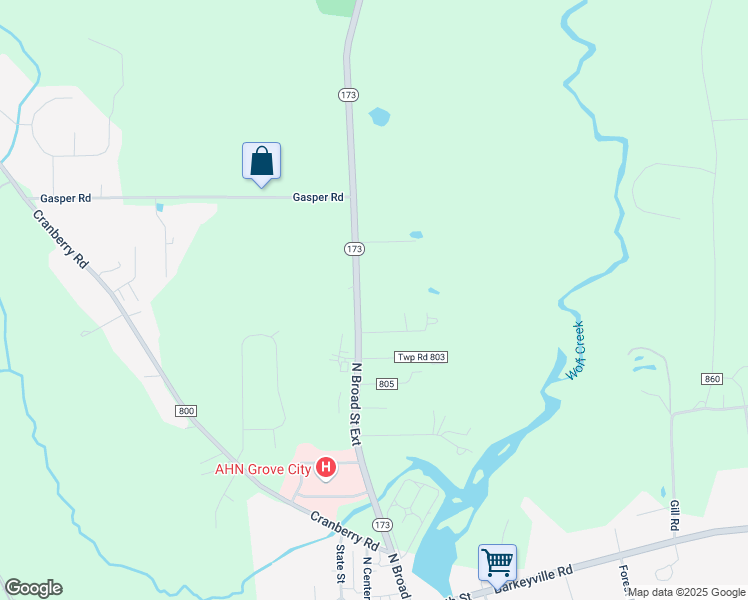Screen dimensions: 748x600
Task: Open the AHN Grove City hospital marker
Action: coord(325,467)
